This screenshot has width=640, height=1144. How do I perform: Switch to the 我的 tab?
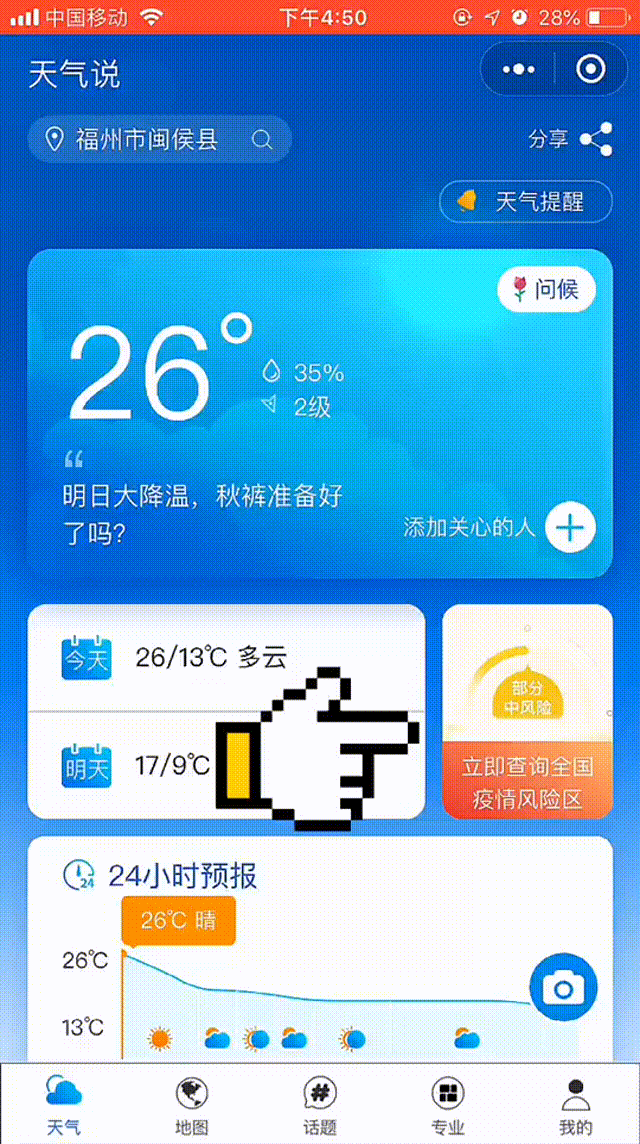pyautogui.click(x=575, y=1106)
